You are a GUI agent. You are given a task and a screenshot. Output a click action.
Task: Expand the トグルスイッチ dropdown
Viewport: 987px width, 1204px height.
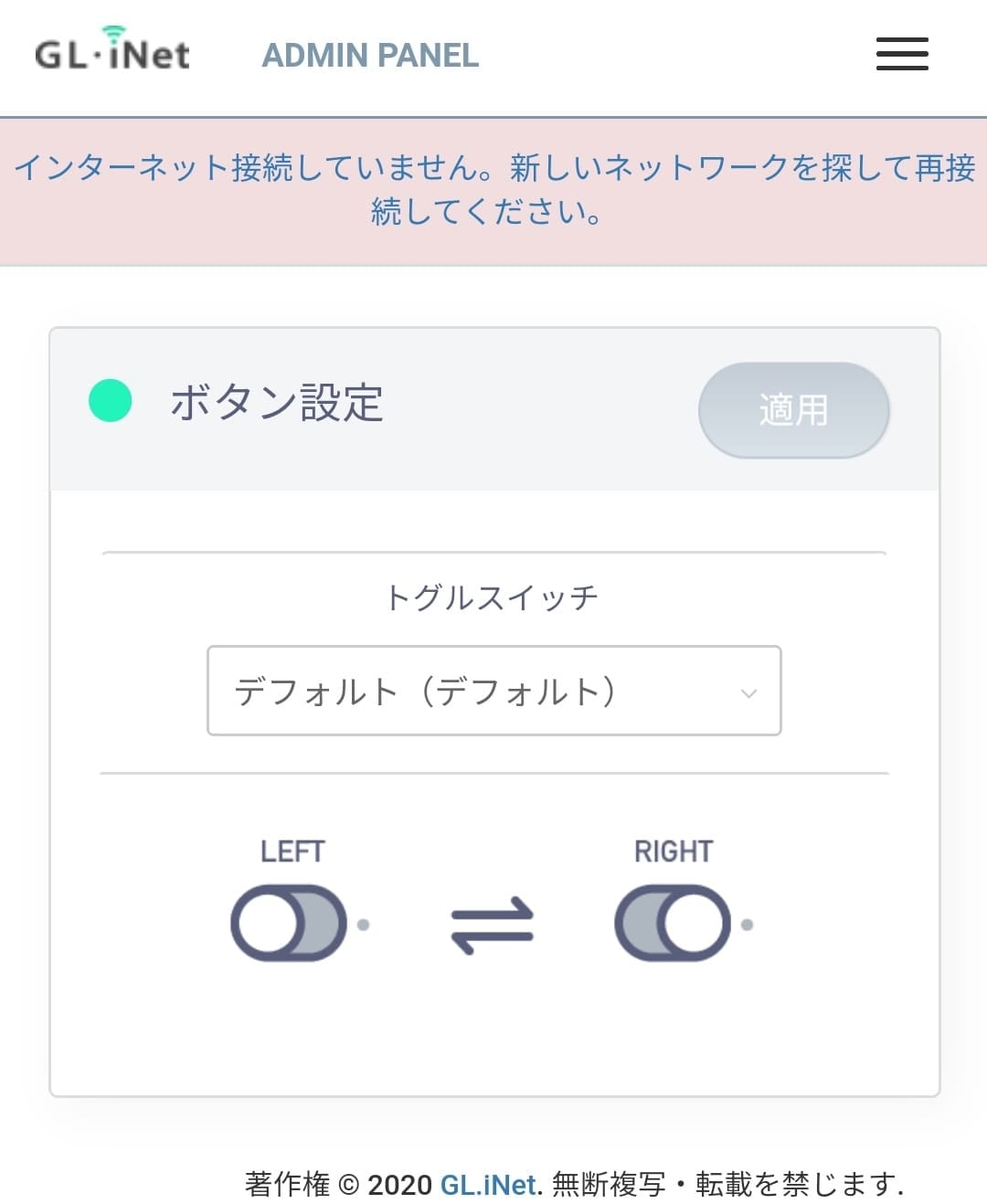click(x=493, y=691)
